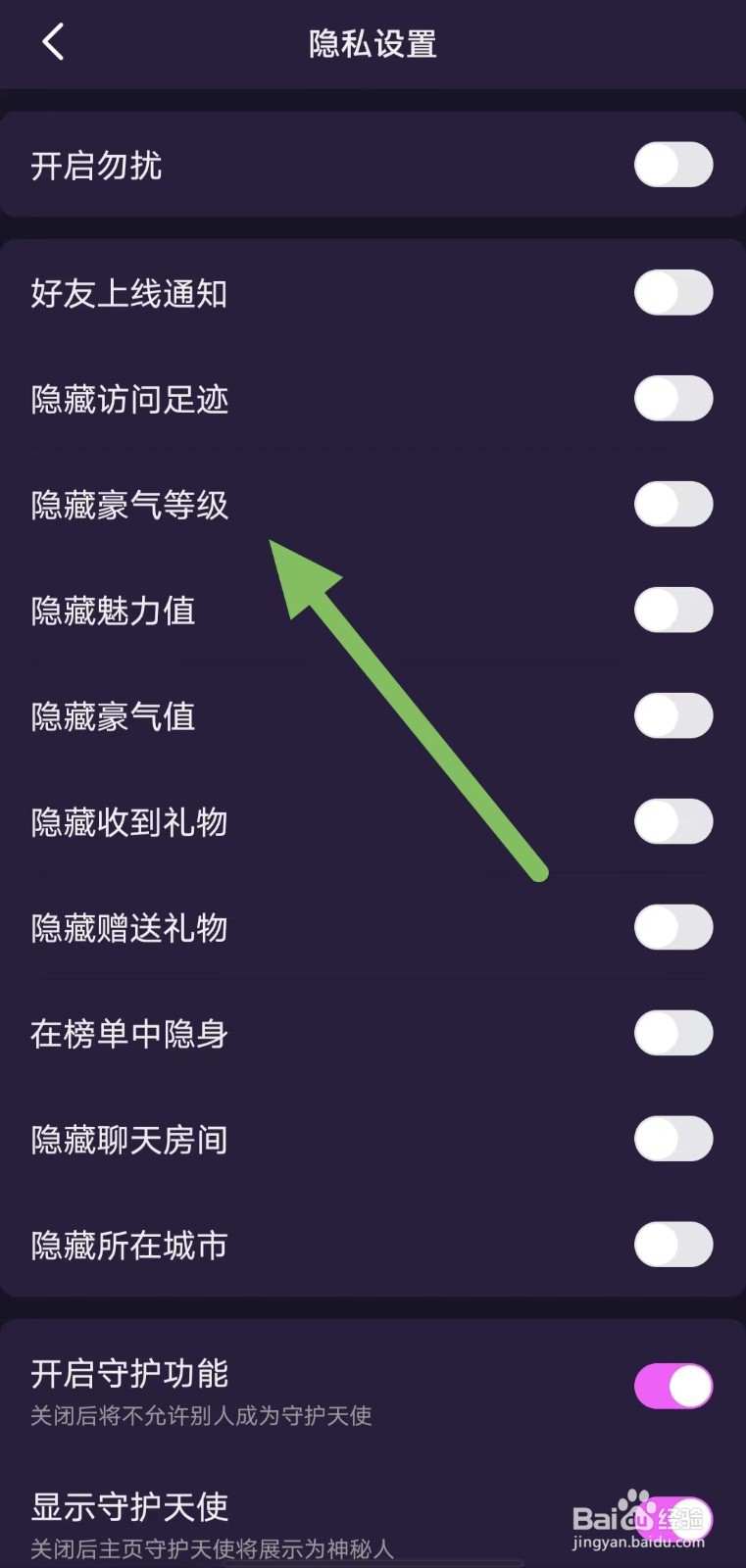Enable 隐藏赠送礼物 to hide sent gifts
This screenshot has height=1568, width=746.
click(x=672, y=927)
